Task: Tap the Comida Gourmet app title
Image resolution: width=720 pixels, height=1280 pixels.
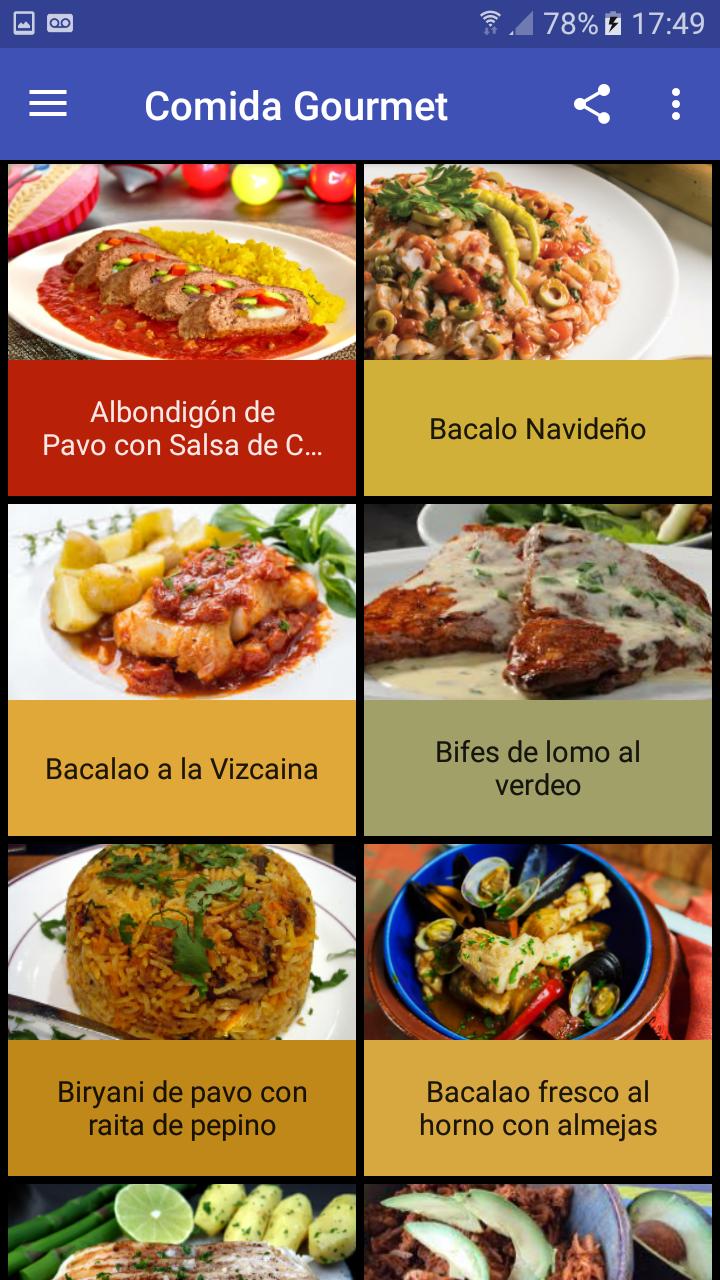Action: (x=296, y=104)
